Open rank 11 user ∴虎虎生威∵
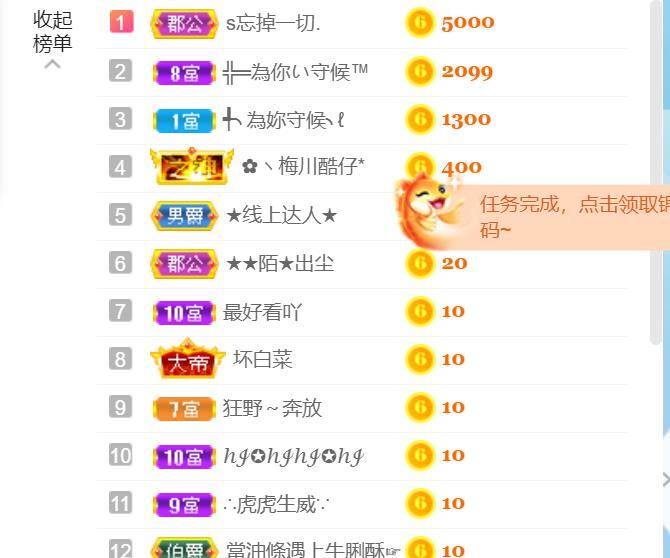 click(276, 505)
